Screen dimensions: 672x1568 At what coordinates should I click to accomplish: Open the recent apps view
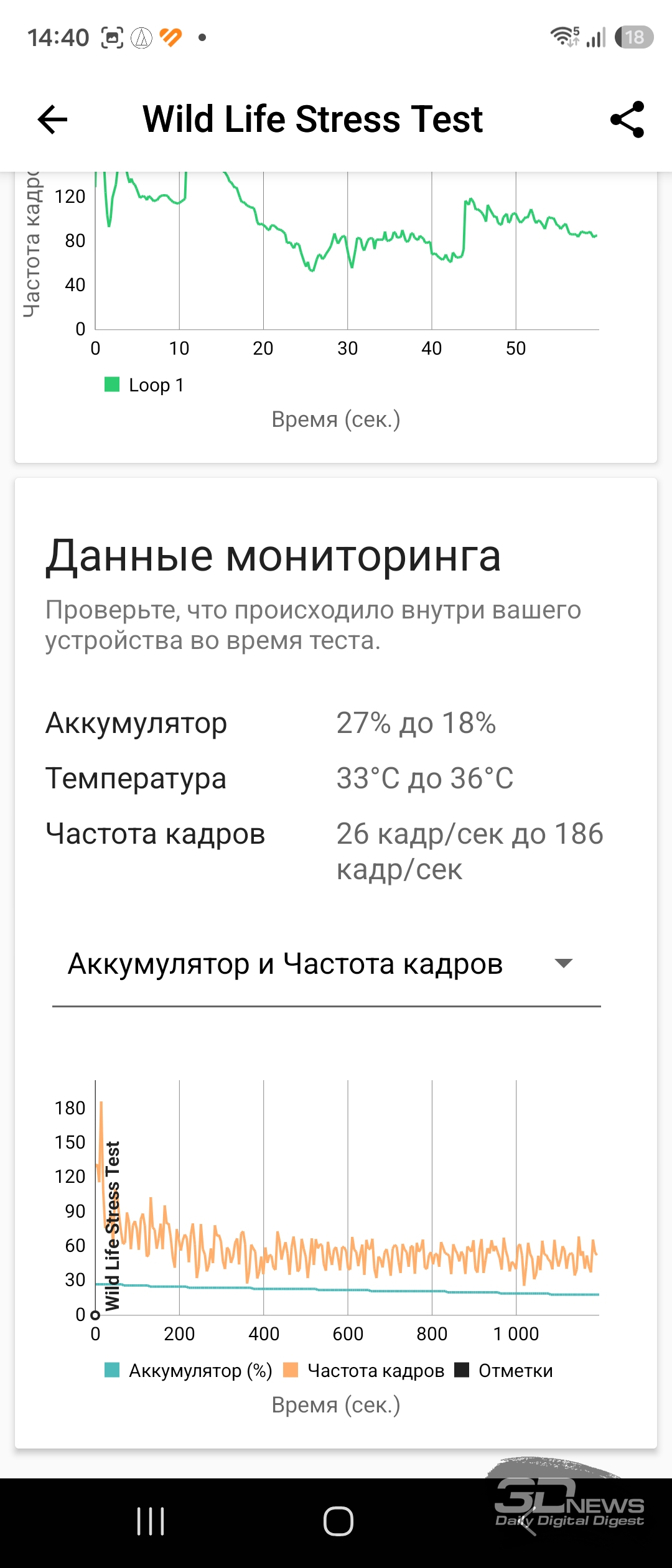point(151,1522)
